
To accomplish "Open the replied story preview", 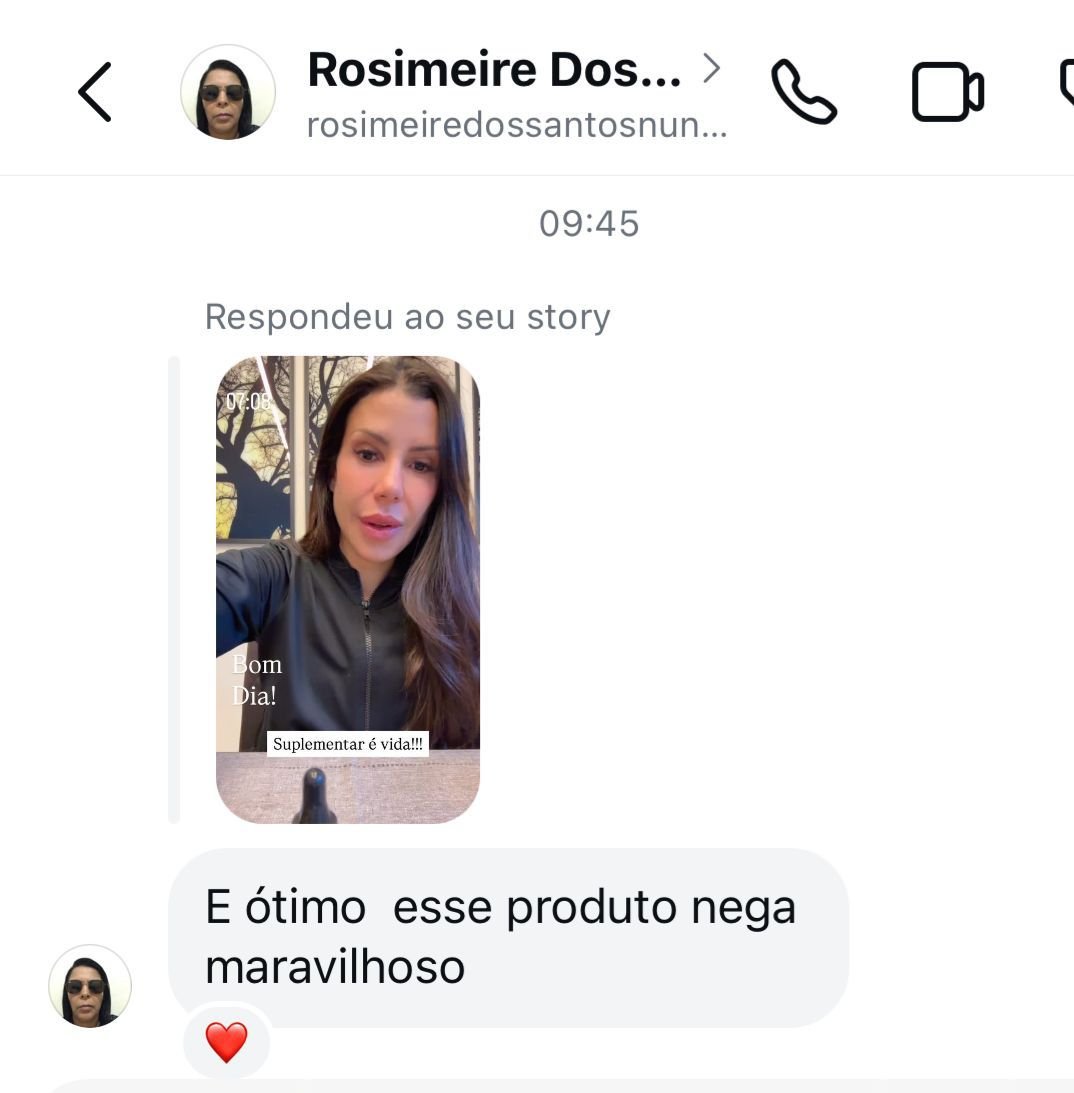I will coord(348,590).
